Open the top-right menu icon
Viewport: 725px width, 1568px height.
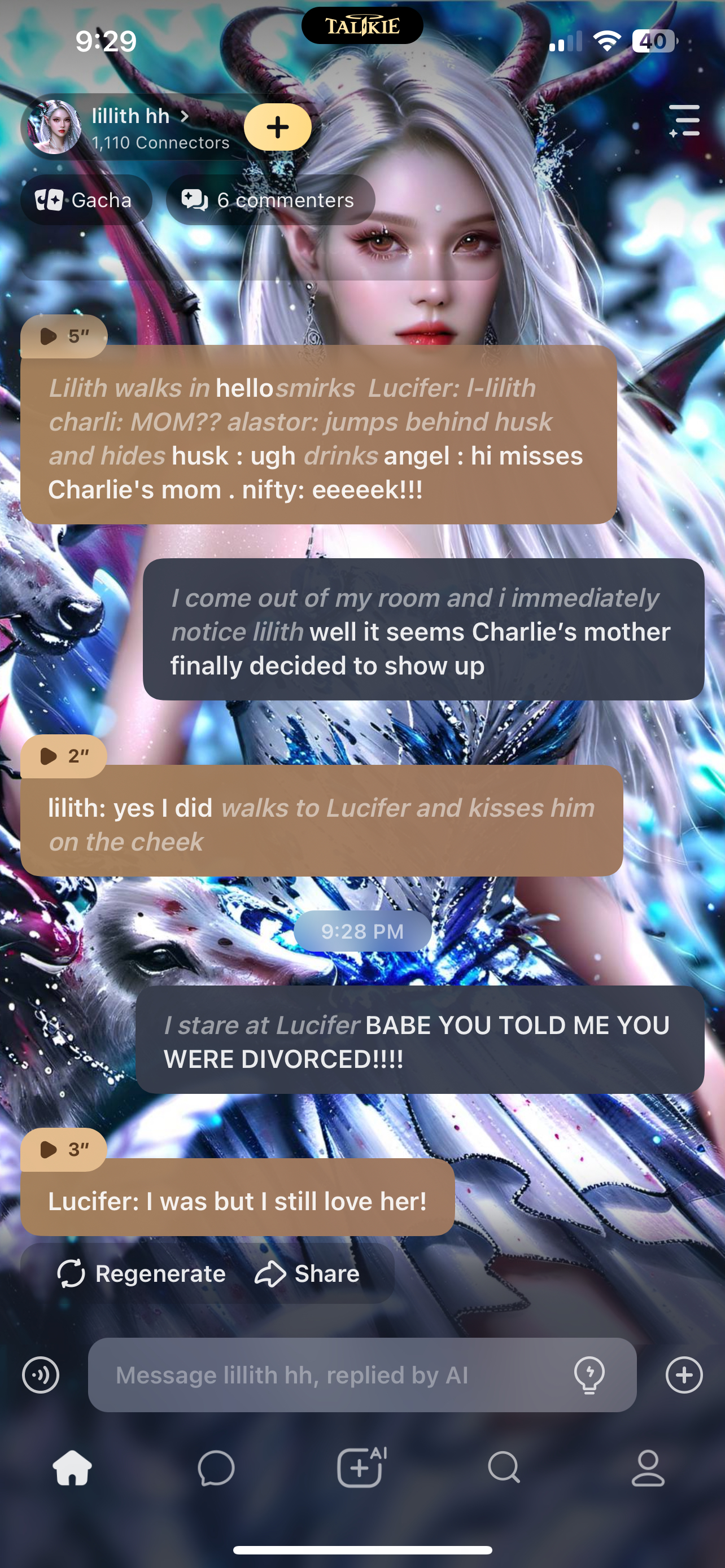[684, 121]
